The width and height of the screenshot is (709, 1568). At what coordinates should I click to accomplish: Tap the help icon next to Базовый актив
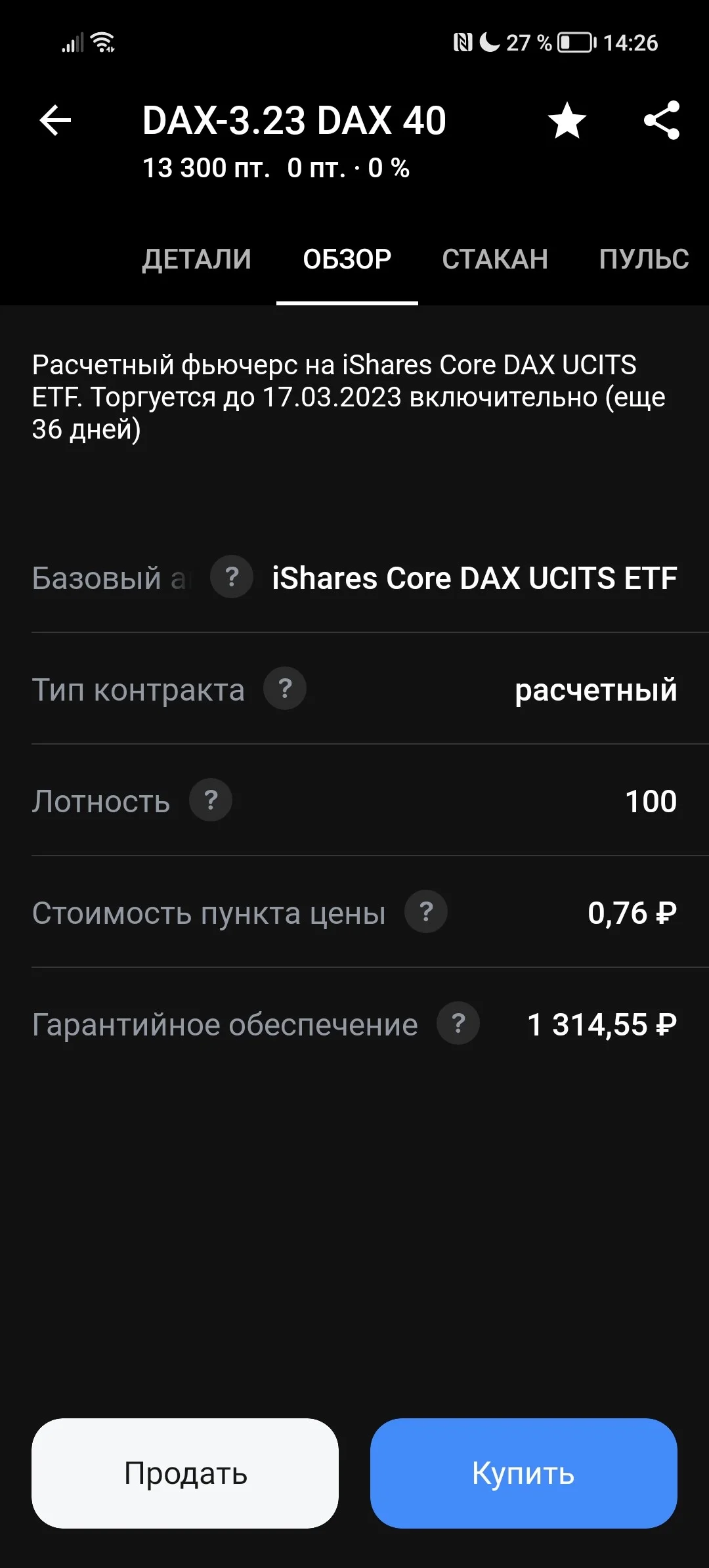click(232, 577)
